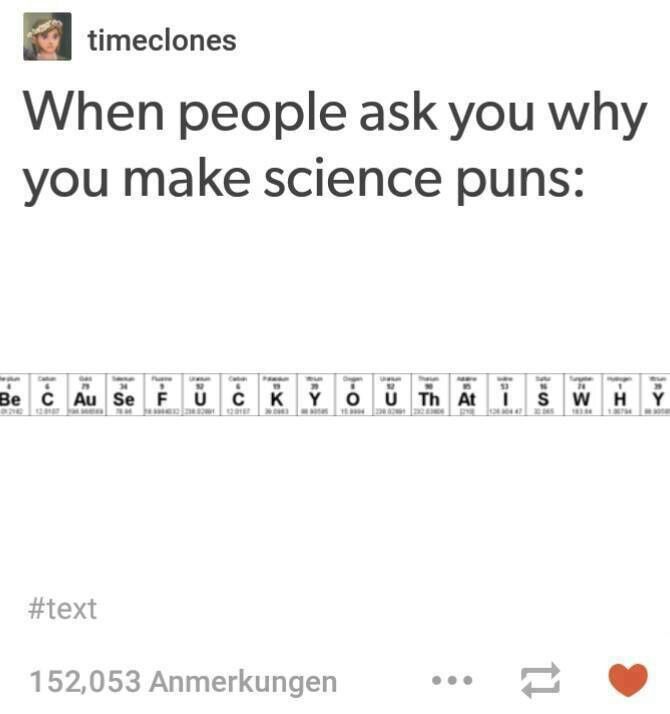The width and height of the screenshot is (670, 714).
Task: Open timeclones' profile avatar
Action: pos(47,38)
